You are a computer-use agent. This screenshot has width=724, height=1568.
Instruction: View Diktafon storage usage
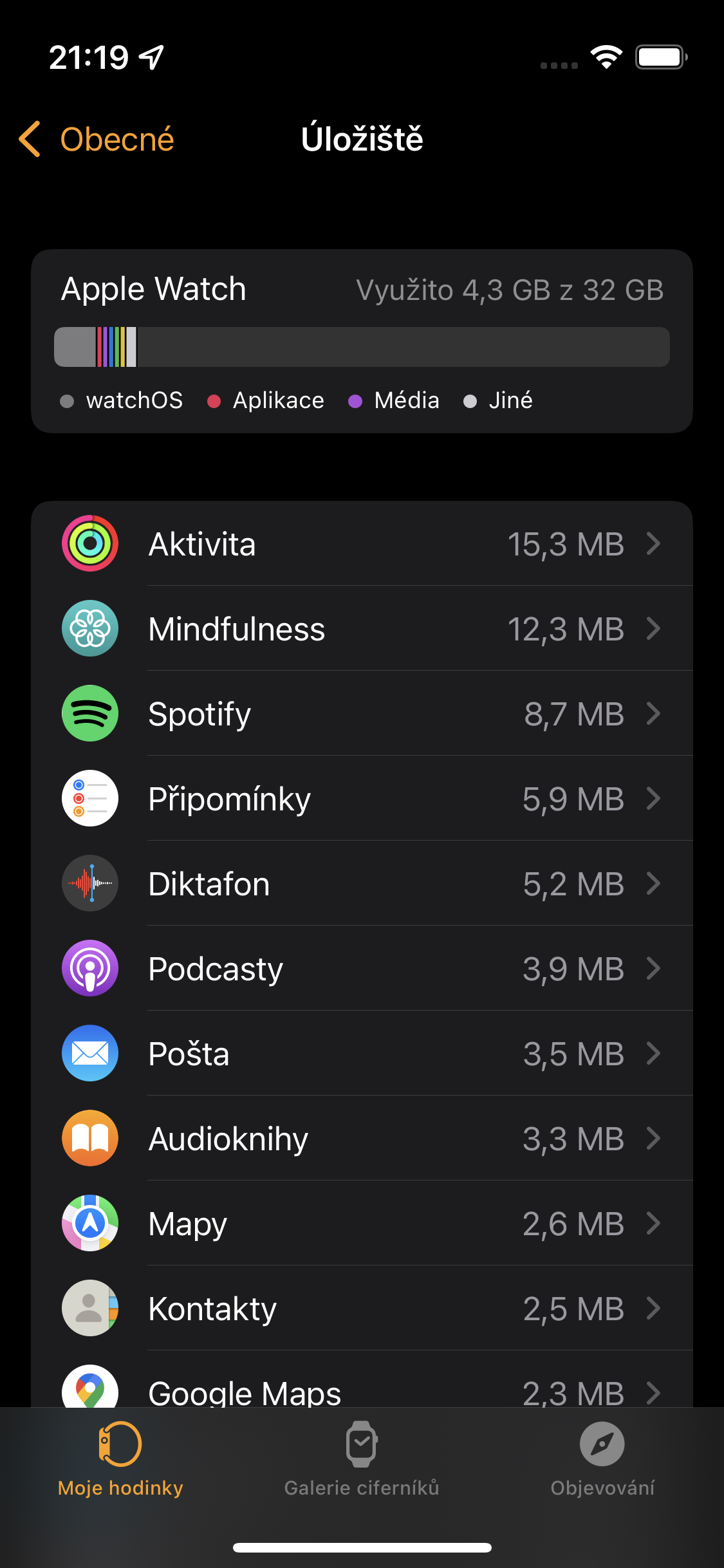(x=362, y=884)
